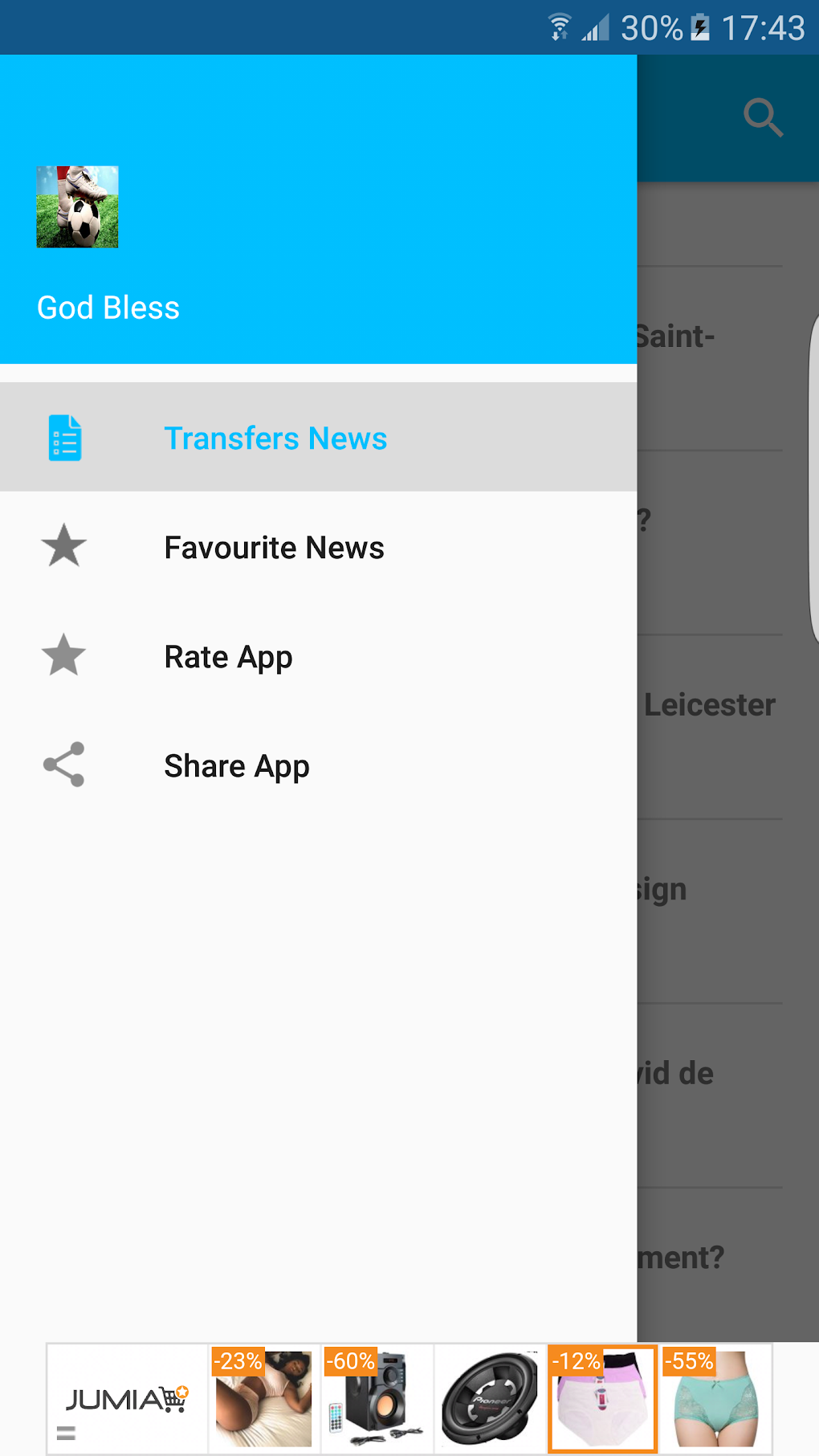Tap the search magnifier icon
Screen dimensions: 819x1456
pos(762,117)
